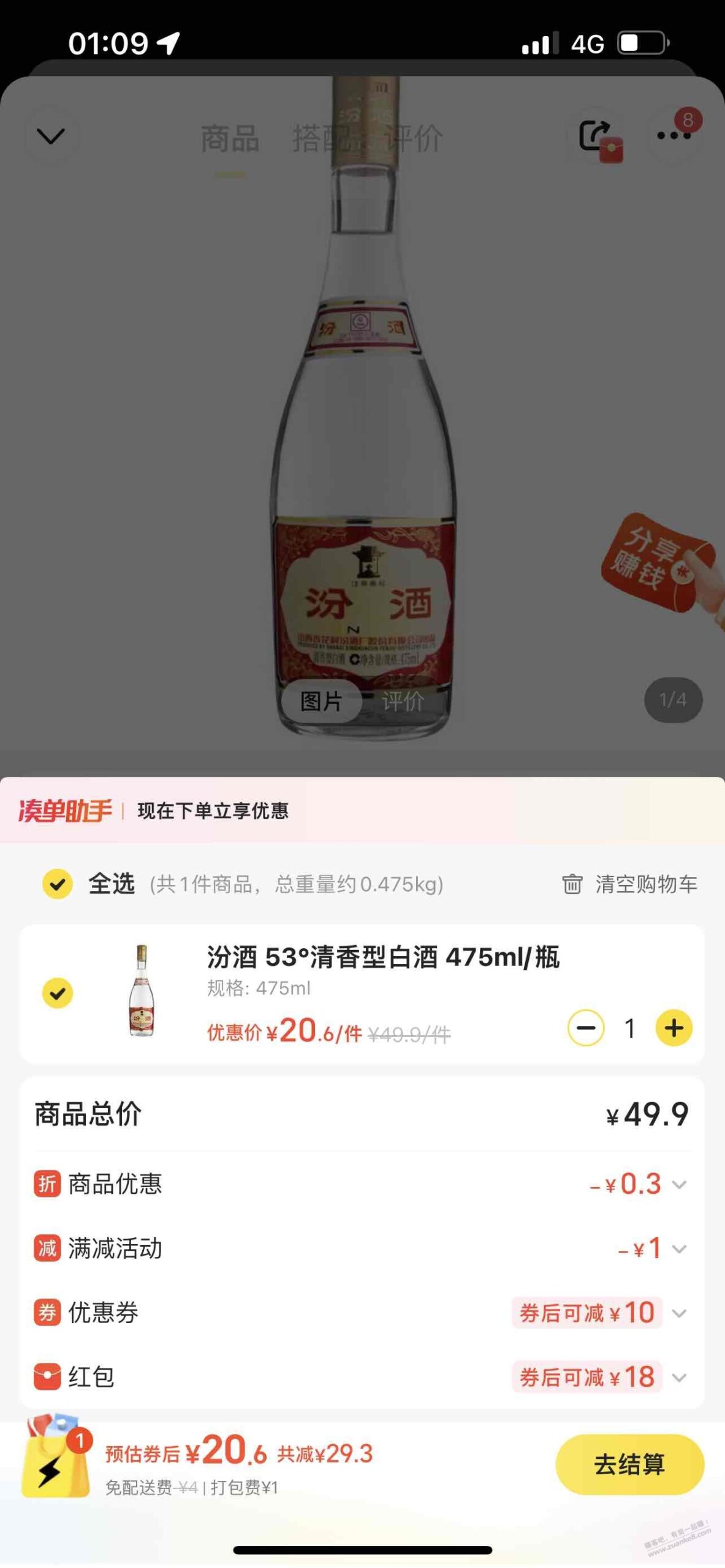Open the 汾酒 product thumbnail image
The height and width of the screenshot is (1568, 725).
tap(142, 993)
